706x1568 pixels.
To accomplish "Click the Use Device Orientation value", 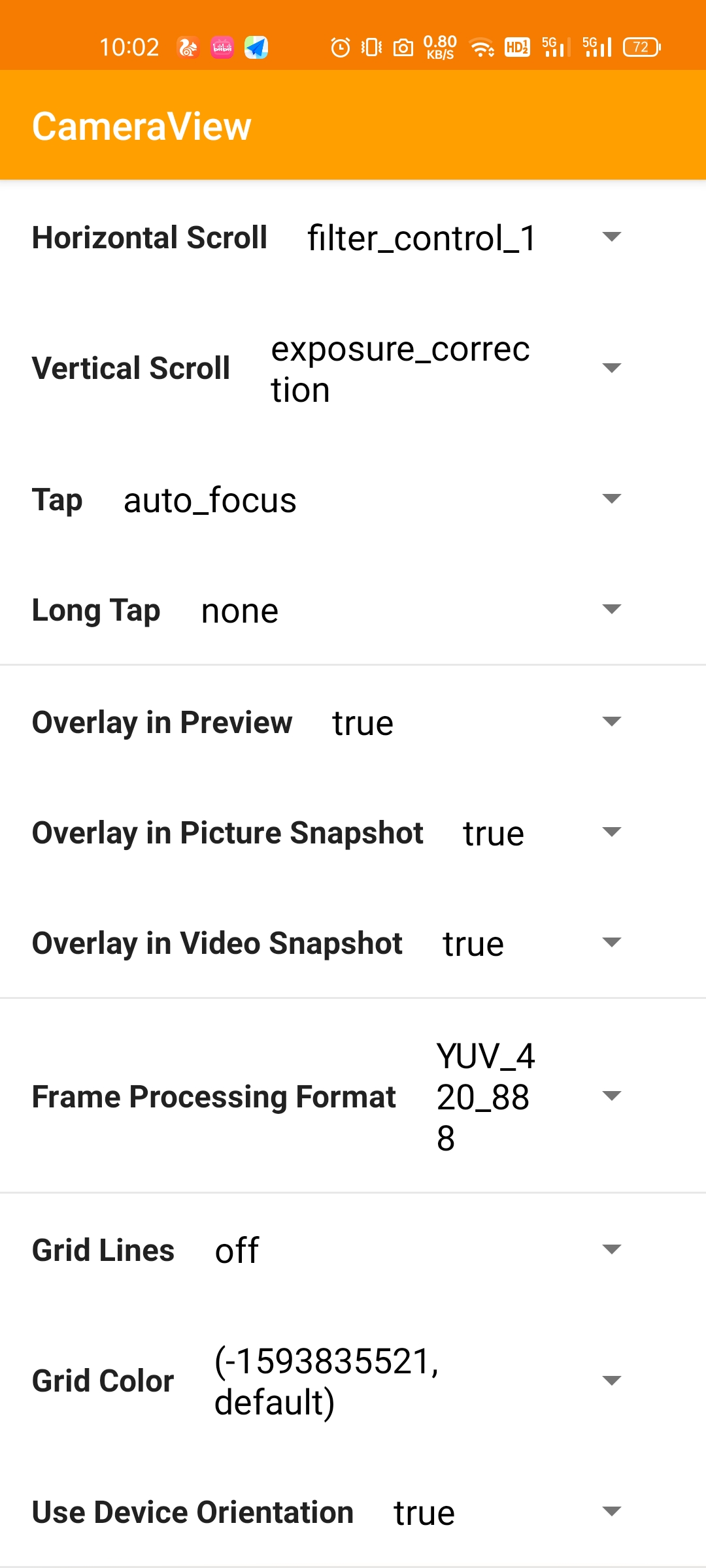I will point(422,1511).
